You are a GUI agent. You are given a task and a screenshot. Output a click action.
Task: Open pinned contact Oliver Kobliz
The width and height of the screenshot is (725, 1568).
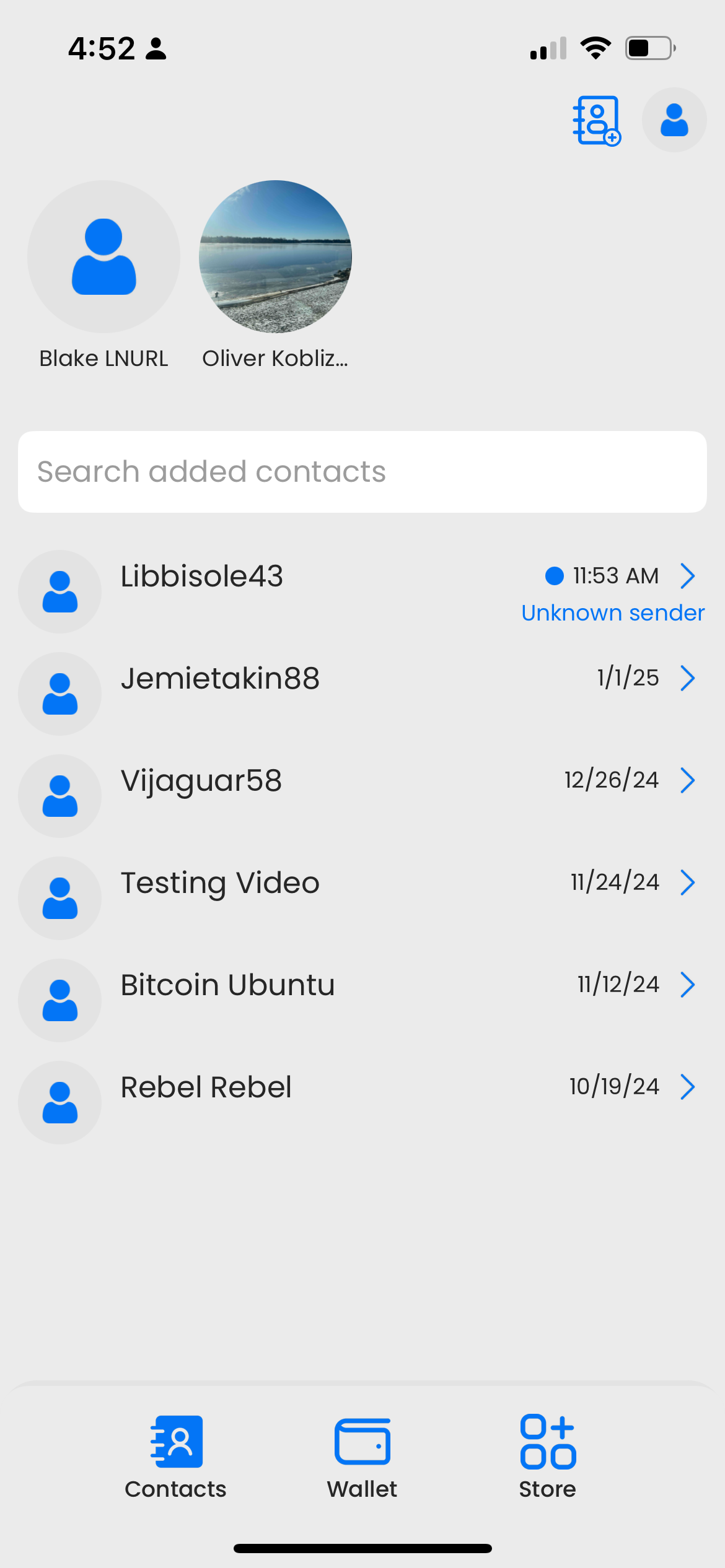tap(275, 257)
